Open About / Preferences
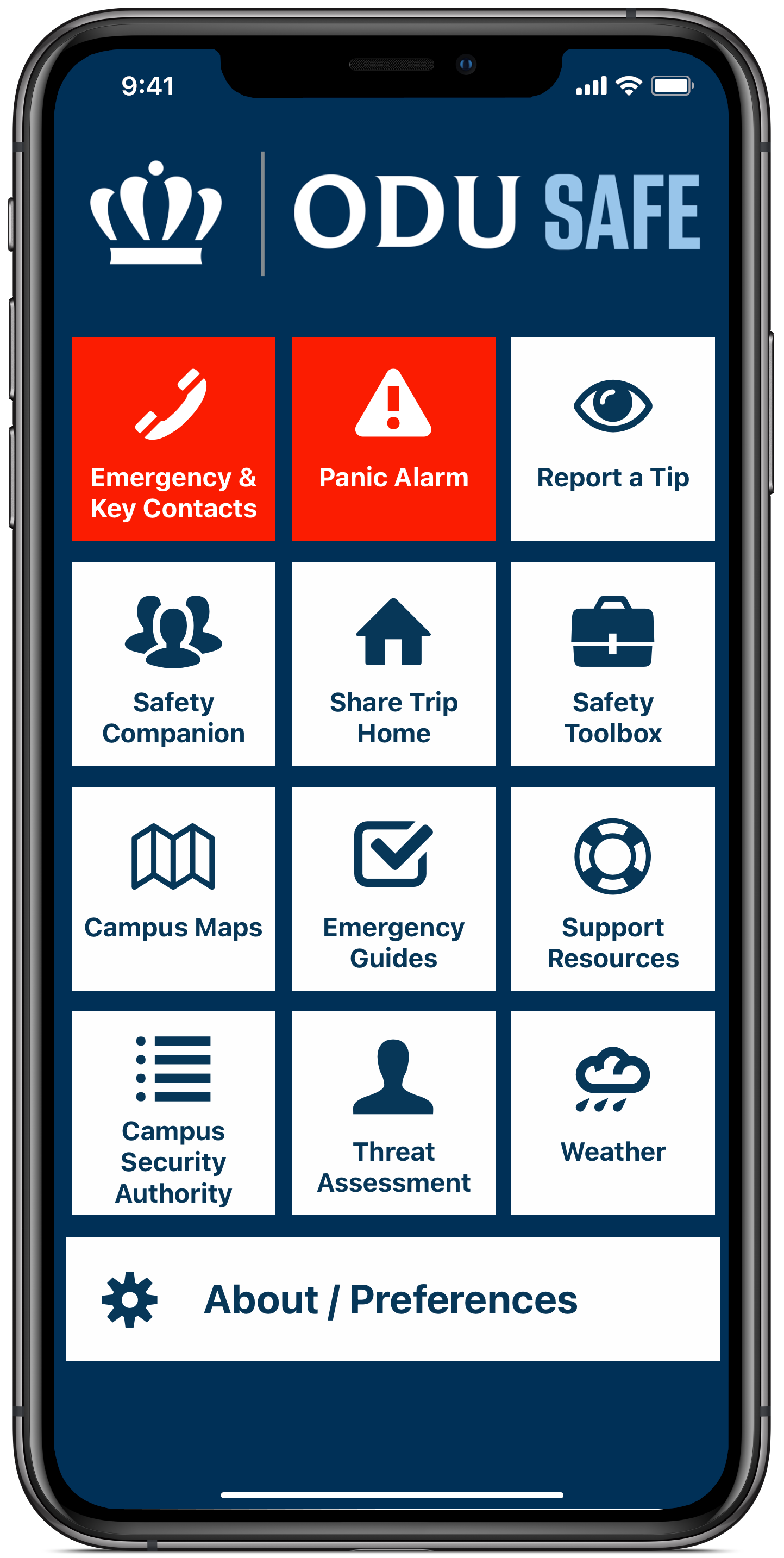Viewport: 784px width, 1558px height. (393, 1299)
